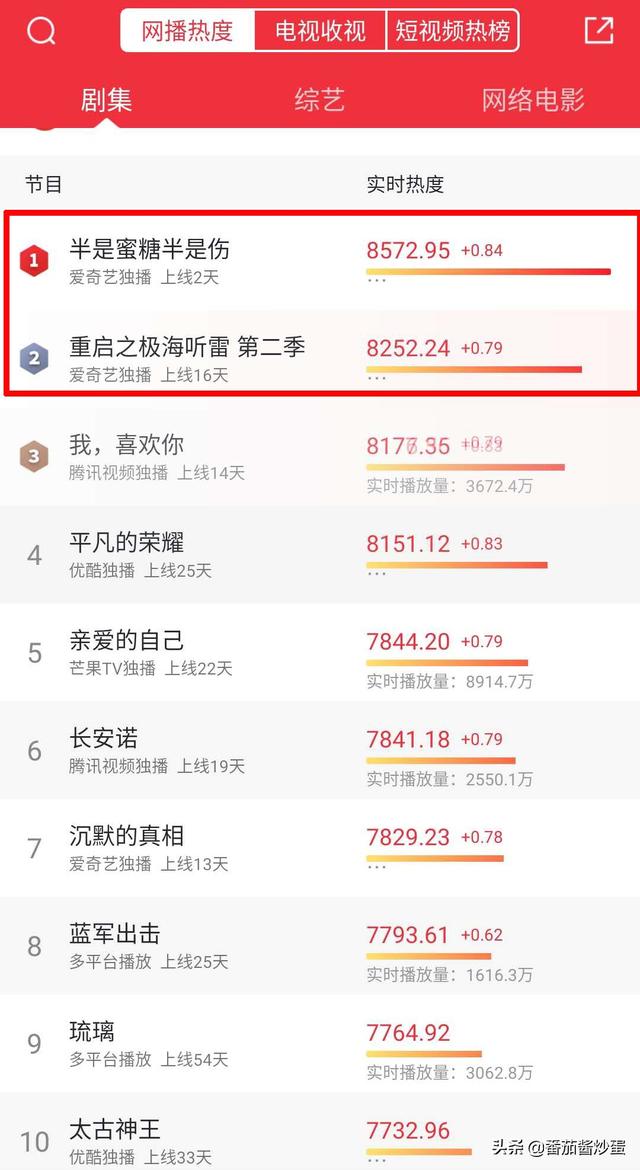The height and width of the screenshot is (1170, 640).
Task: Open 重启之极海听雷 第二季 details
Action: (187, 358)
